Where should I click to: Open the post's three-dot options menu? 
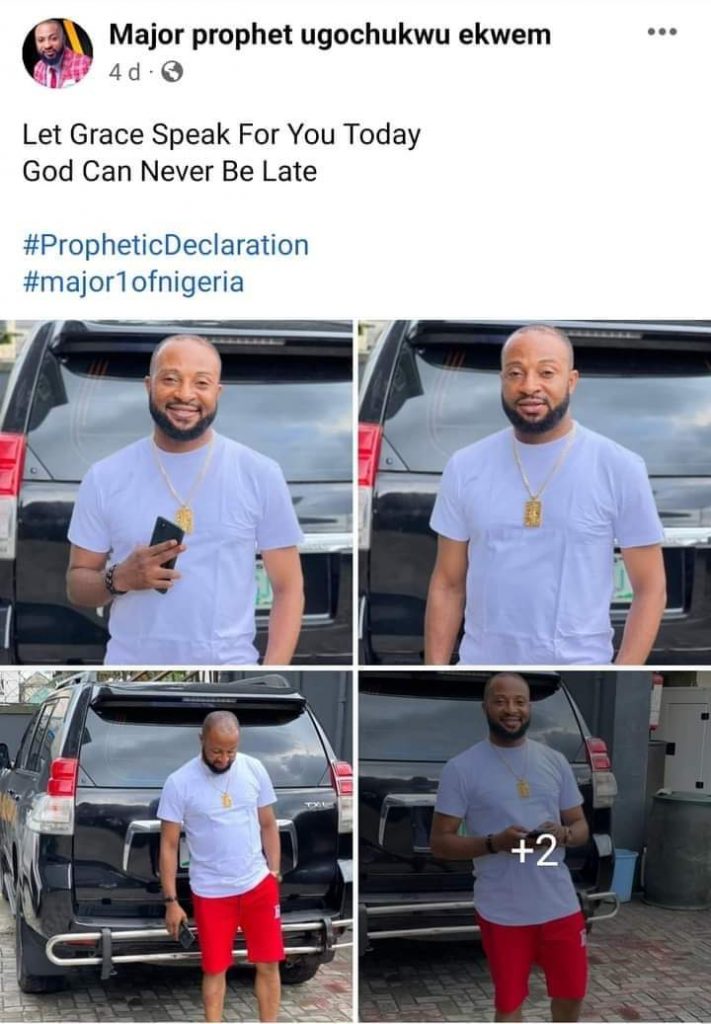pos(662,32)
